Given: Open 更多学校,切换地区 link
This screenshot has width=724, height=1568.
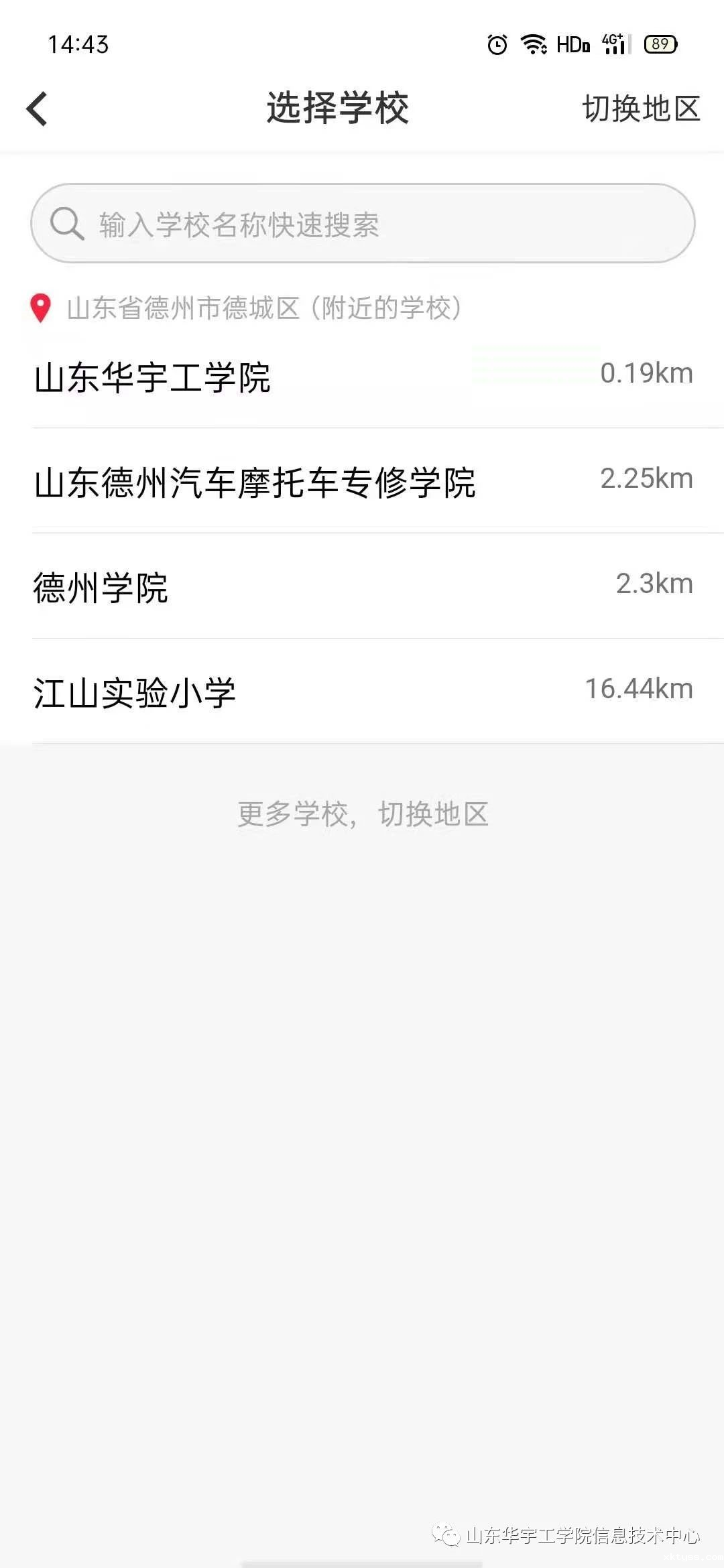Looking at the screenshot, I should (x=363, y=814).
